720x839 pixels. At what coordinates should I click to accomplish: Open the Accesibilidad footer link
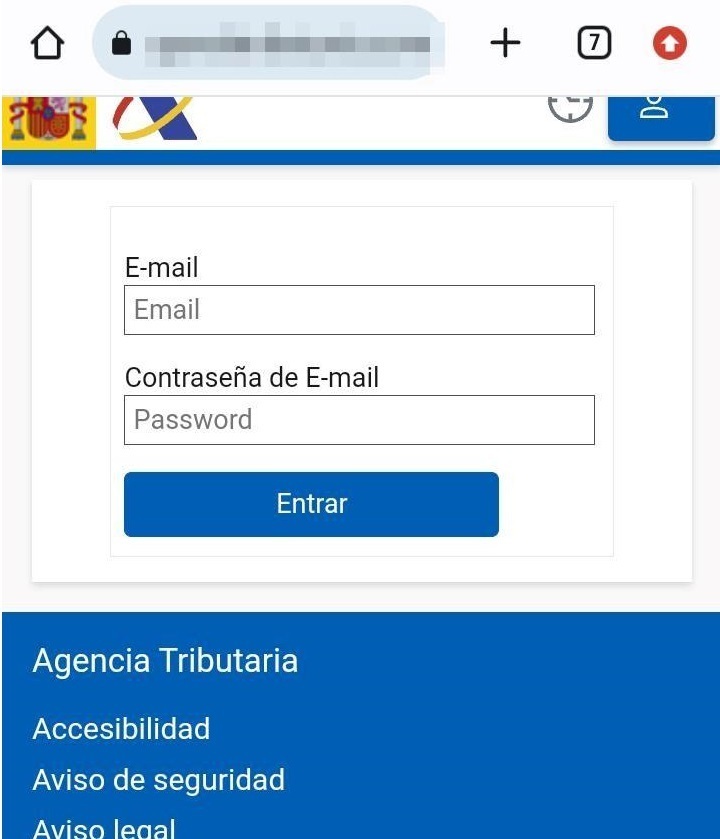121,729
